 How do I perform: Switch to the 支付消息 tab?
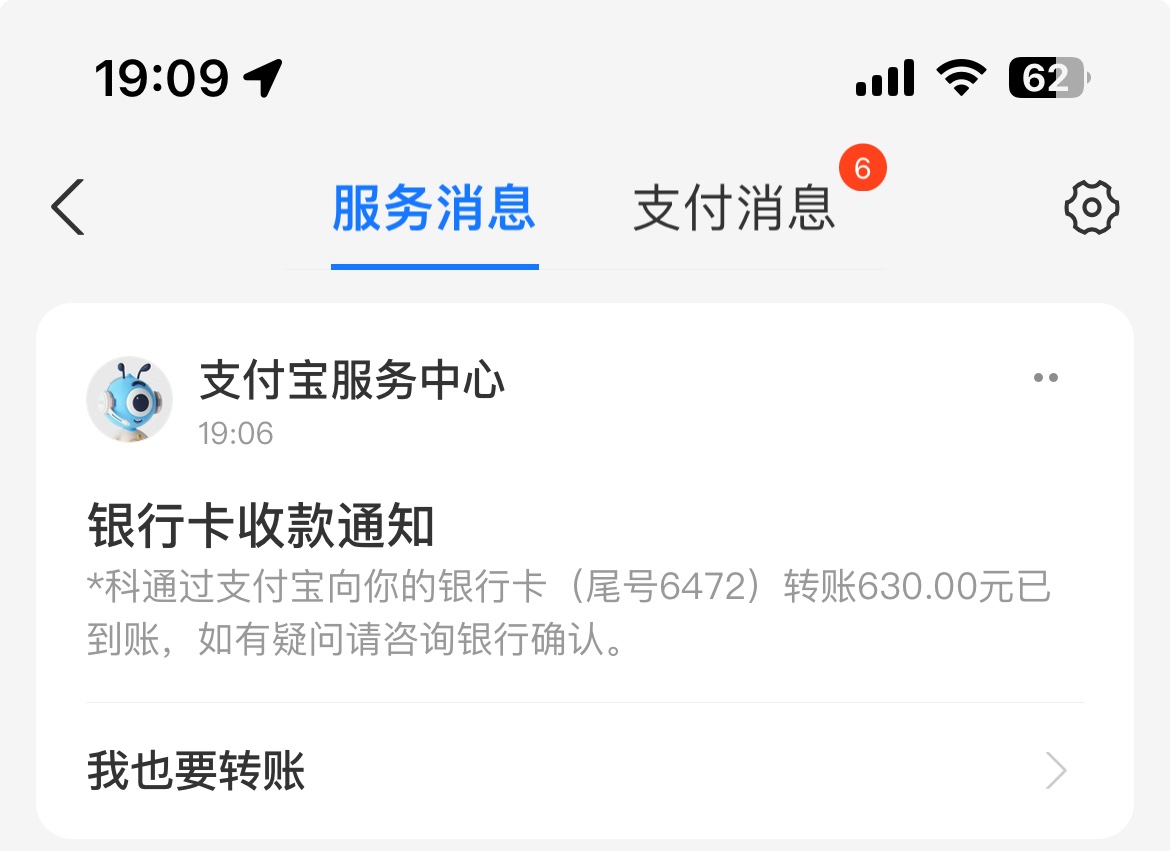(734, 210)
